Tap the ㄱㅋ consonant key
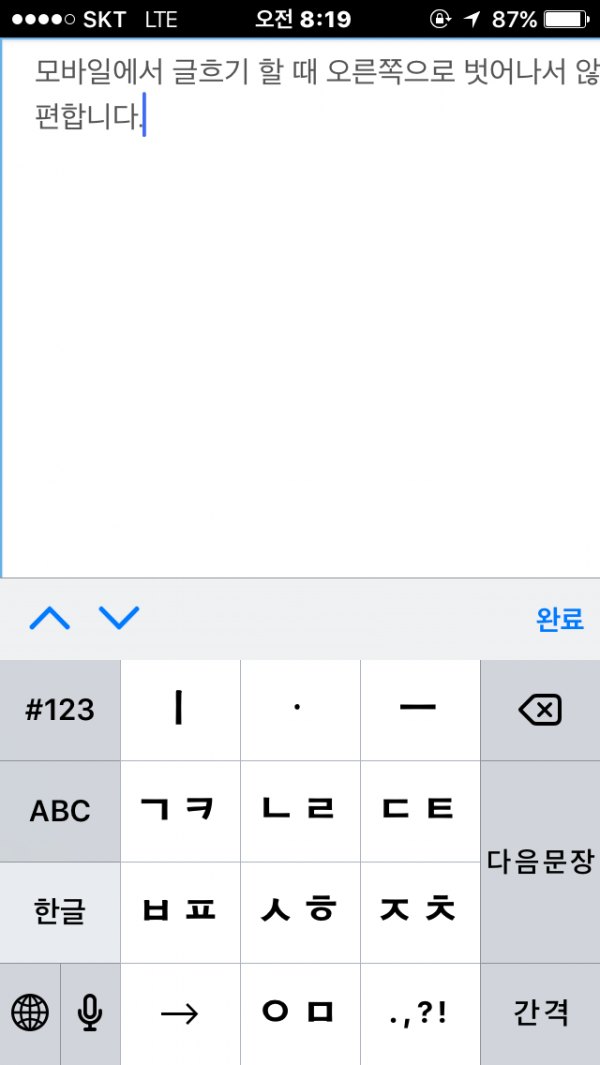 [x=180, y=811]
